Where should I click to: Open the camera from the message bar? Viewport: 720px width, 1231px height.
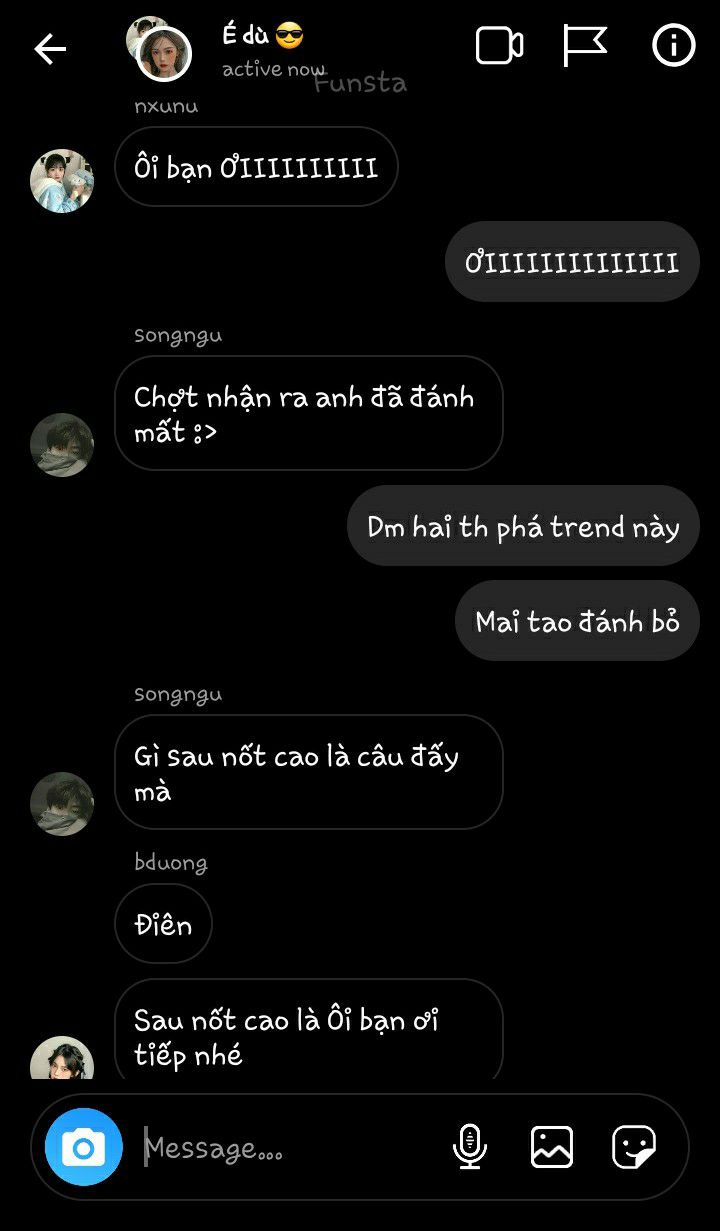(x=84, y=1147)
